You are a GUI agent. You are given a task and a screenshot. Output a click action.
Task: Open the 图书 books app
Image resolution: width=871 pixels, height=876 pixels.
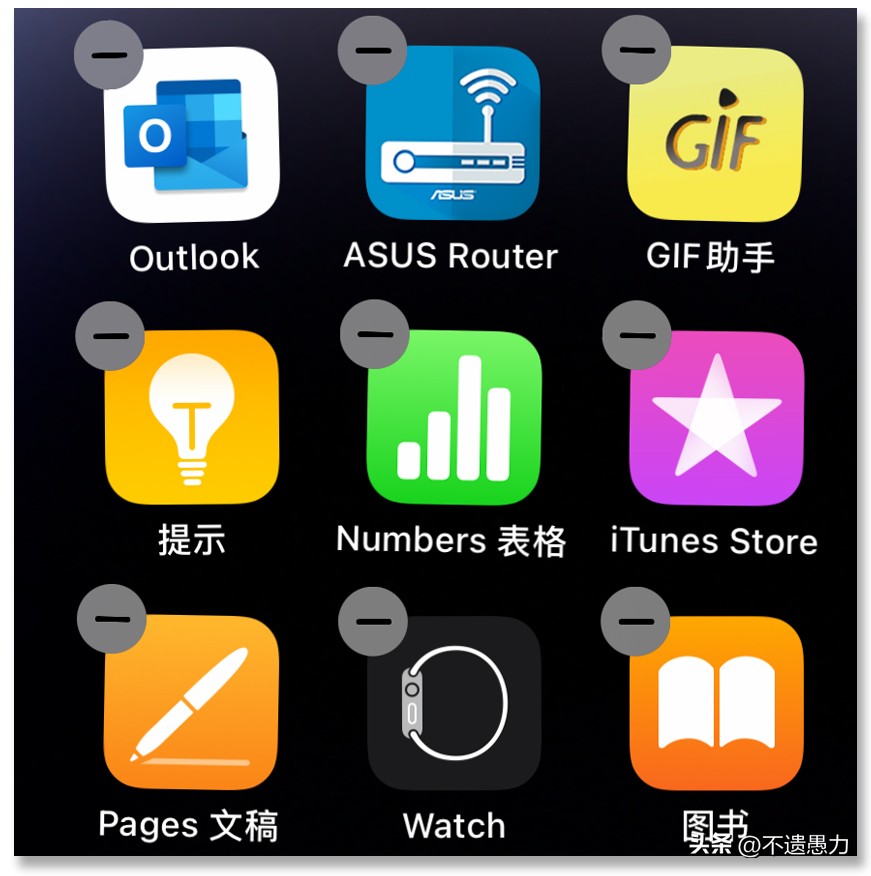point(716,702)
